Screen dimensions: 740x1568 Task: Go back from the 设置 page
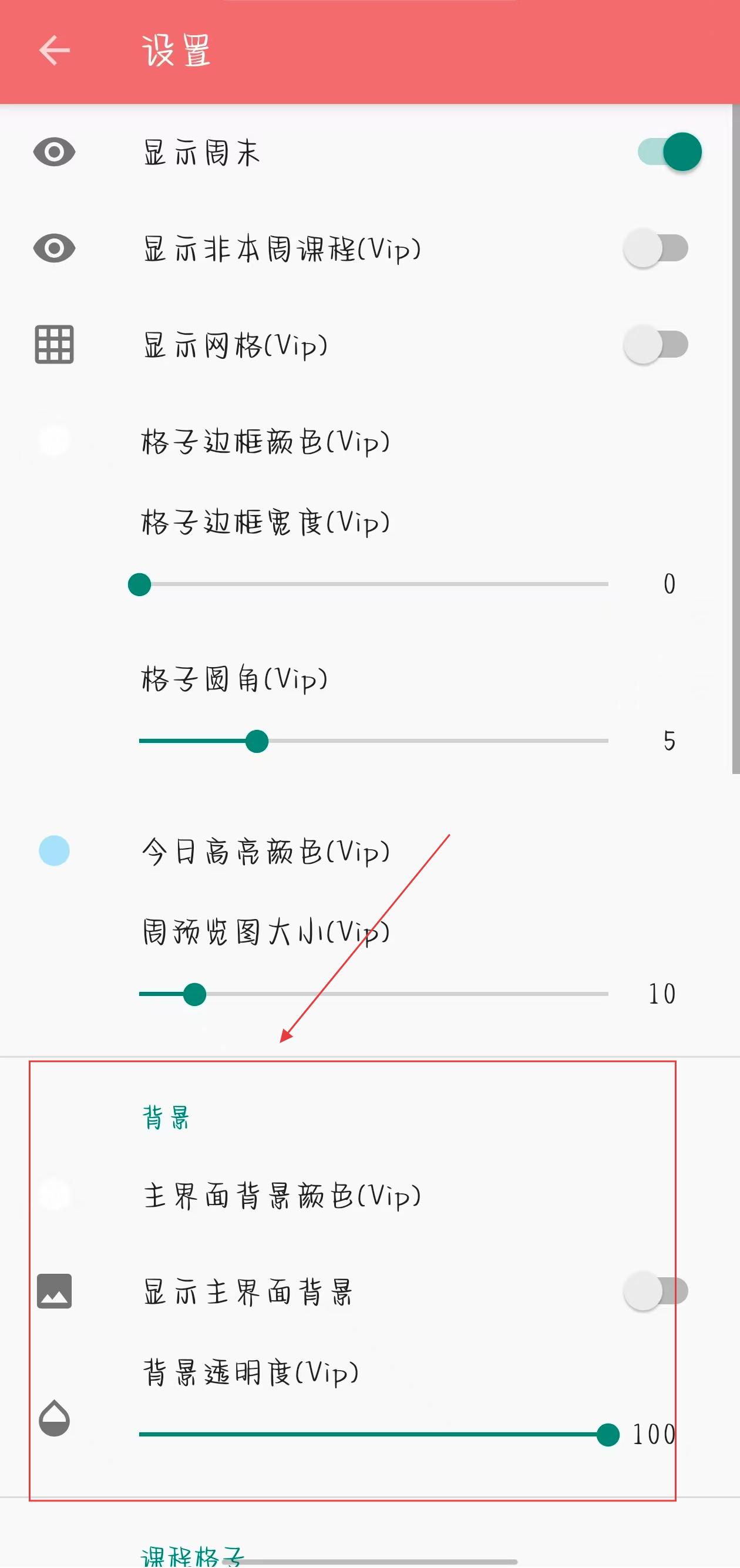tap(54, 50)
